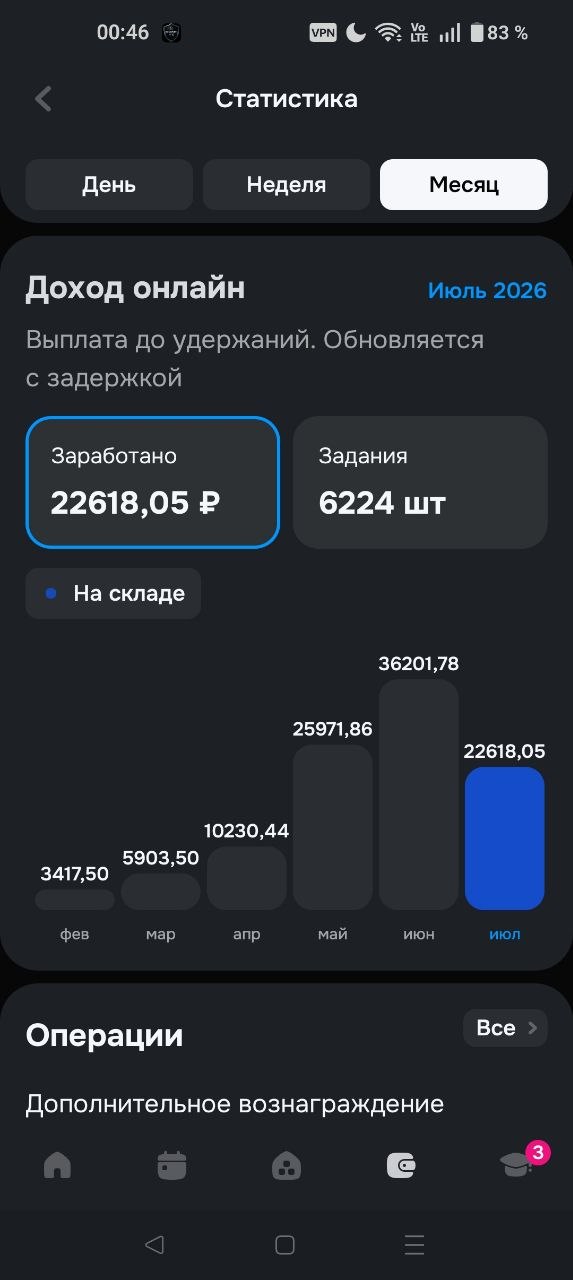The height and width of the screenshot is (1280, 573).
Task: Open the calendar tab in bottom navigation
Action: 172,1165
